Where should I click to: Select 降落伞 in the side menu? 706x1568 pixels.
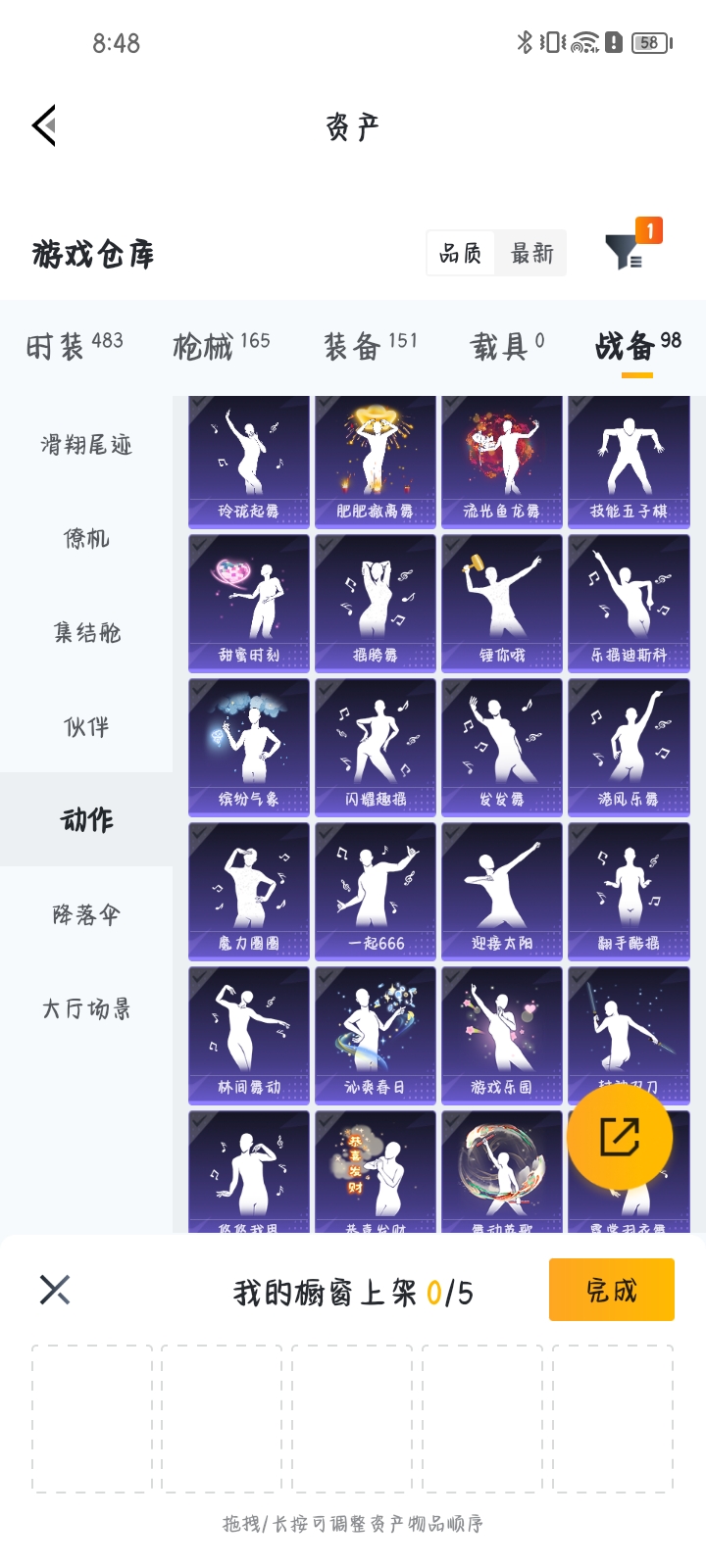(86, 914)
